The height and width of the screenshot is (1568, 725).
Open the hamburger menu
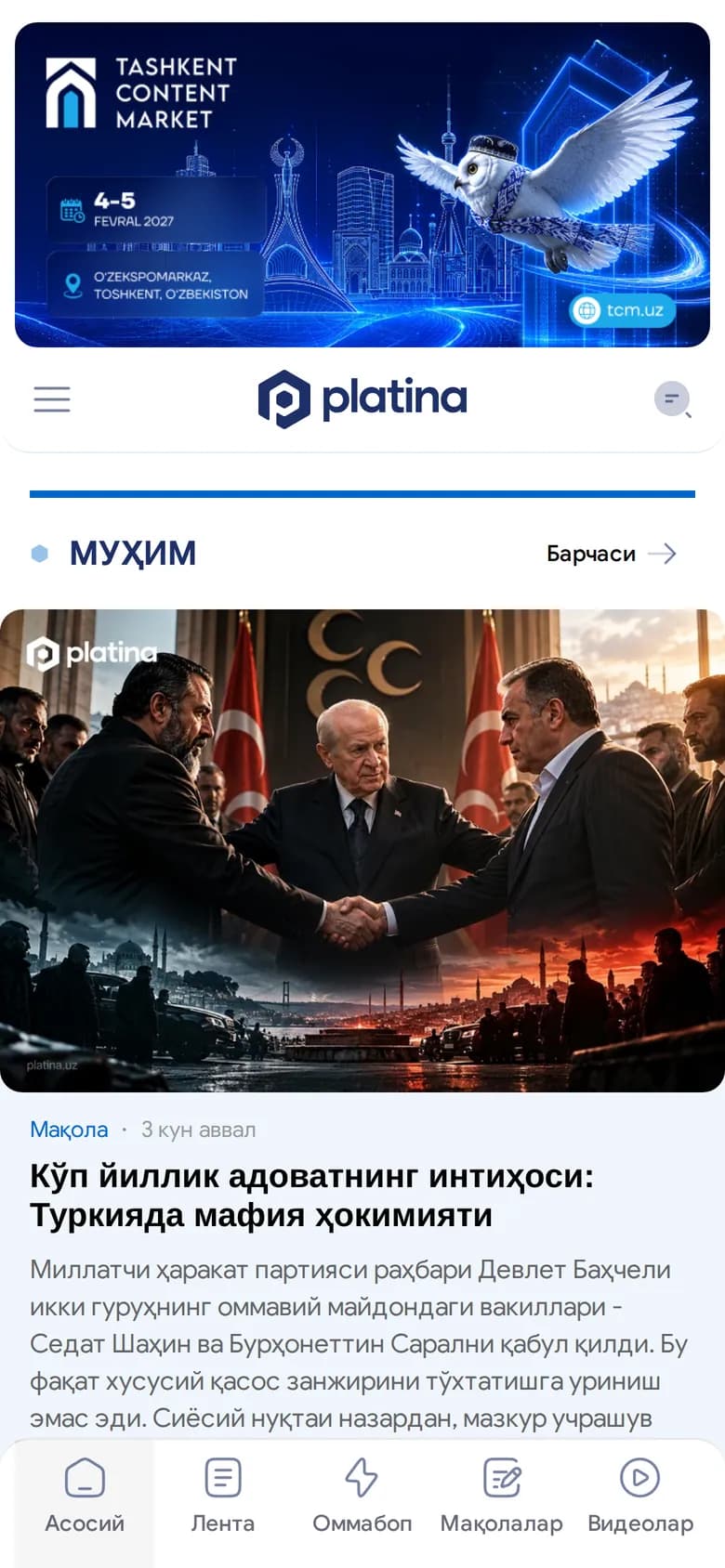point(52,399)
